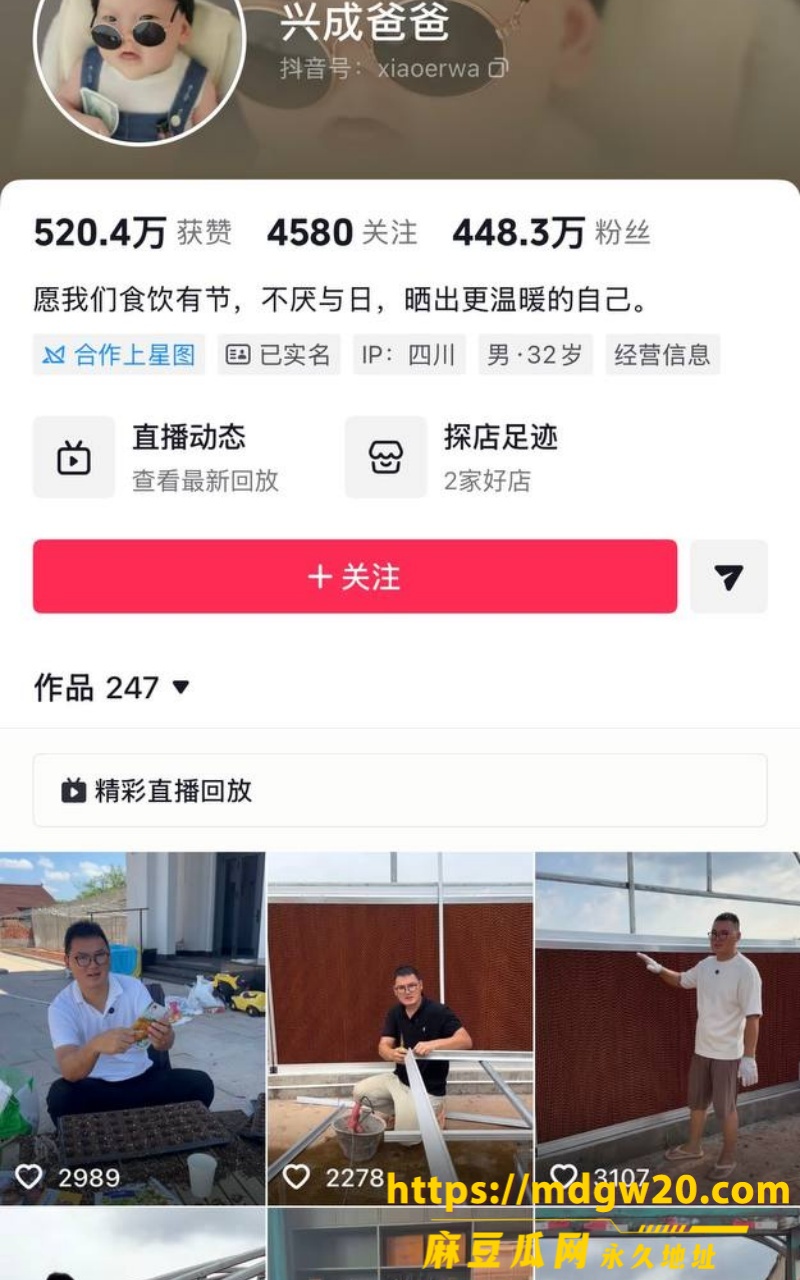Play the video with 3107 likes
This screenshot has width=800, height=1280.
pyautogui.click(x=668, y=1028)
